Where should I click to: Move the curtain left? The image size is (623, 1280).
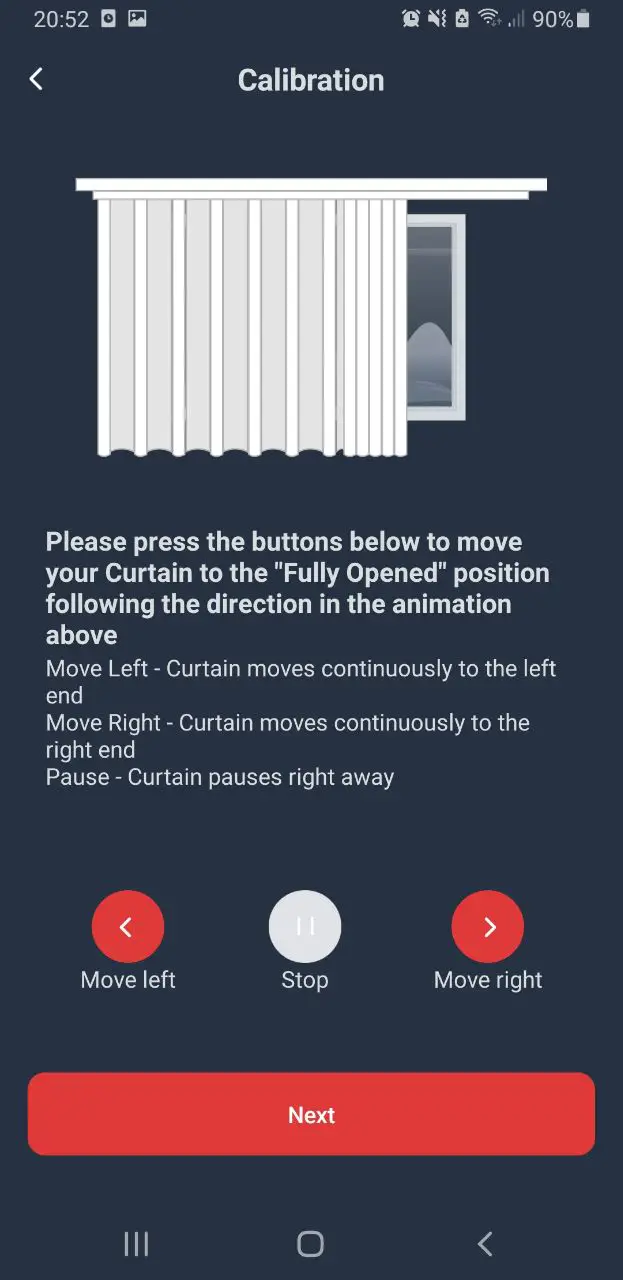(x=128, y=926)
